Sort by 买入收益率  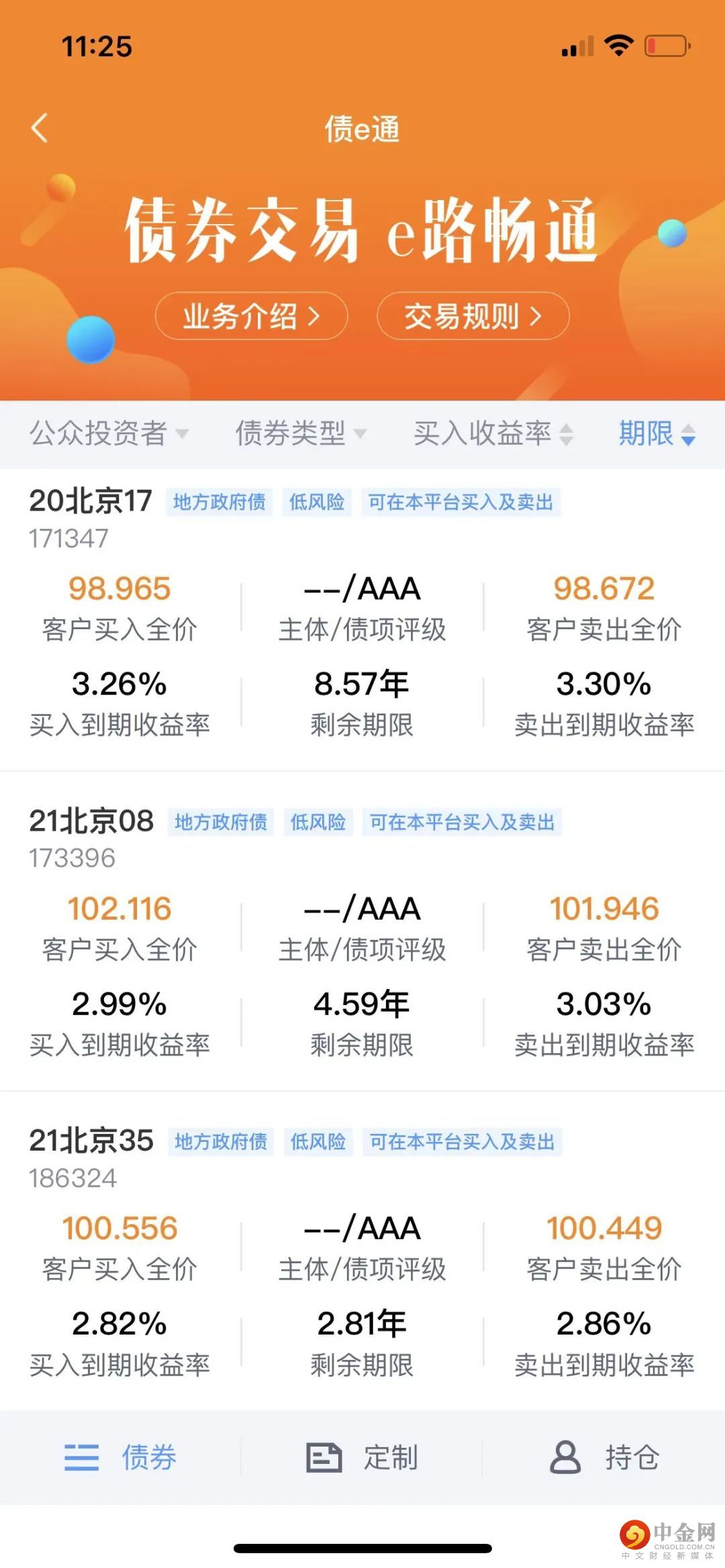coord(493,433)
